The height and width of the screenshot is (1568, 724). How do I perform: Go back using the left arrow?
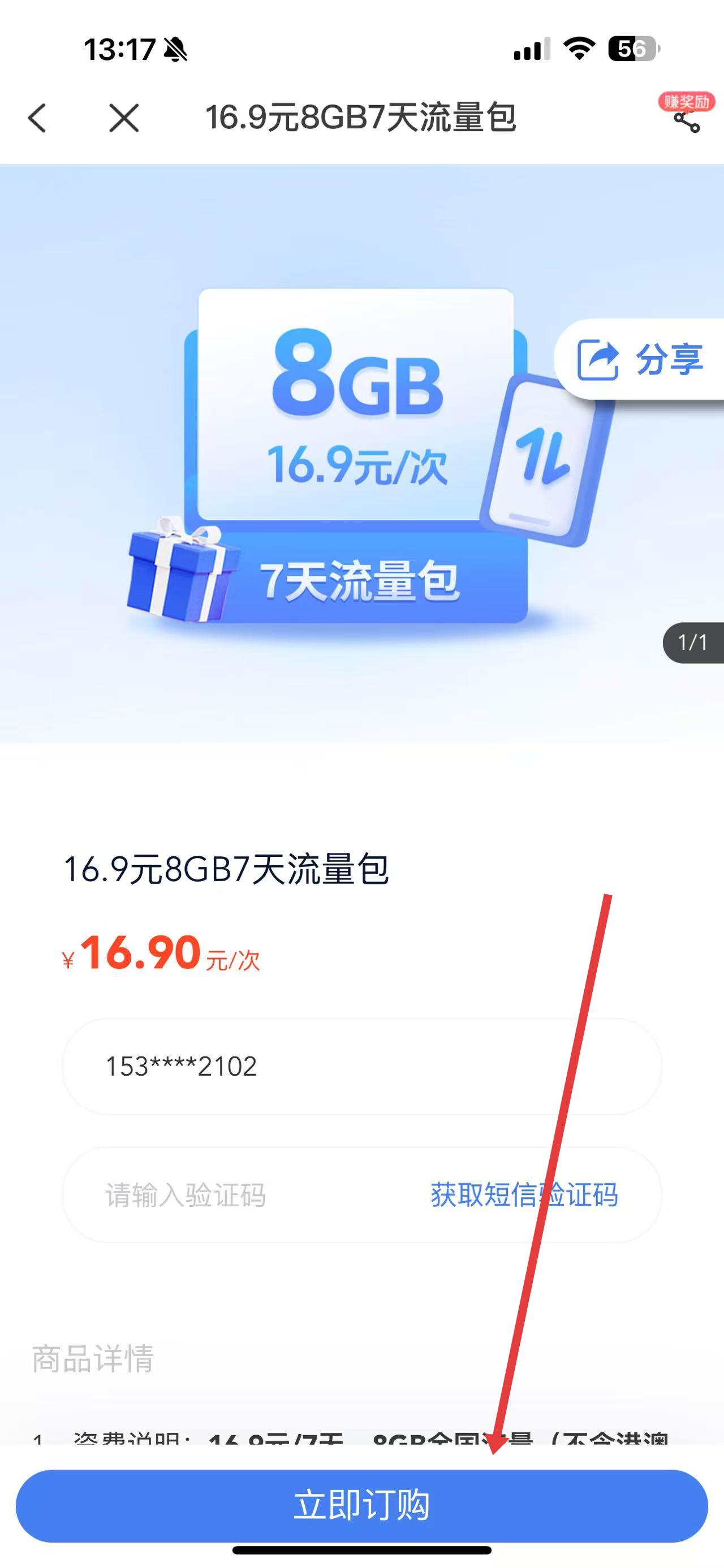coord(38,118)
